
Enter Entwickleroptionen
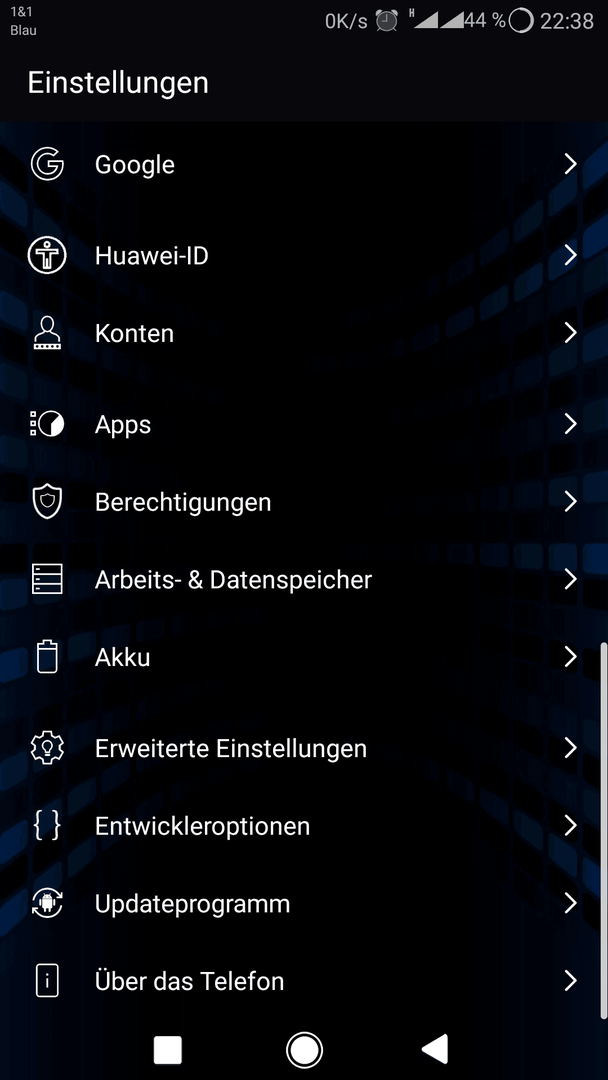pyautogui.click(x=304, y=826)
